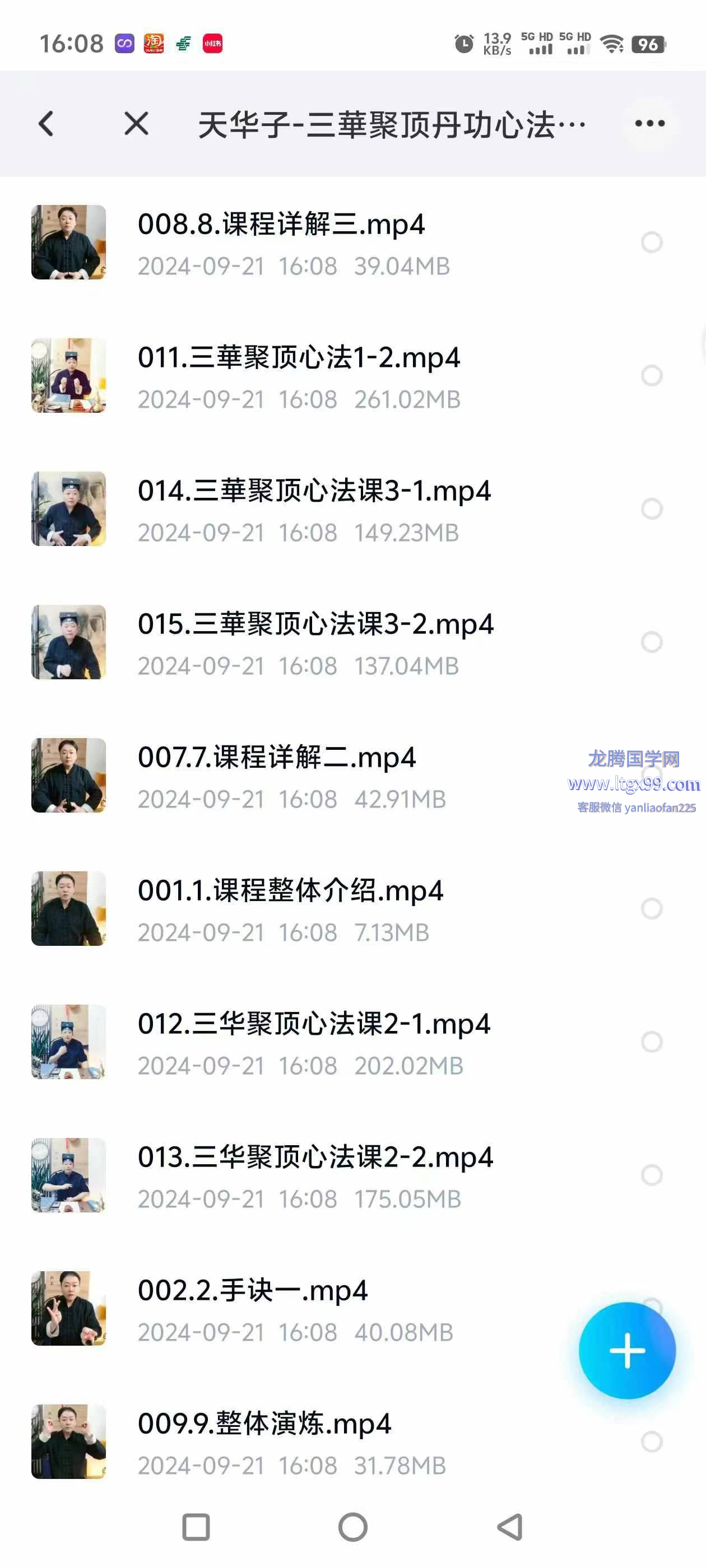Select the circle next to 011.三華聚顶心法1-2.mp4
The height and width of the screenshot is (1568, 706).
[x=651, y=376]
